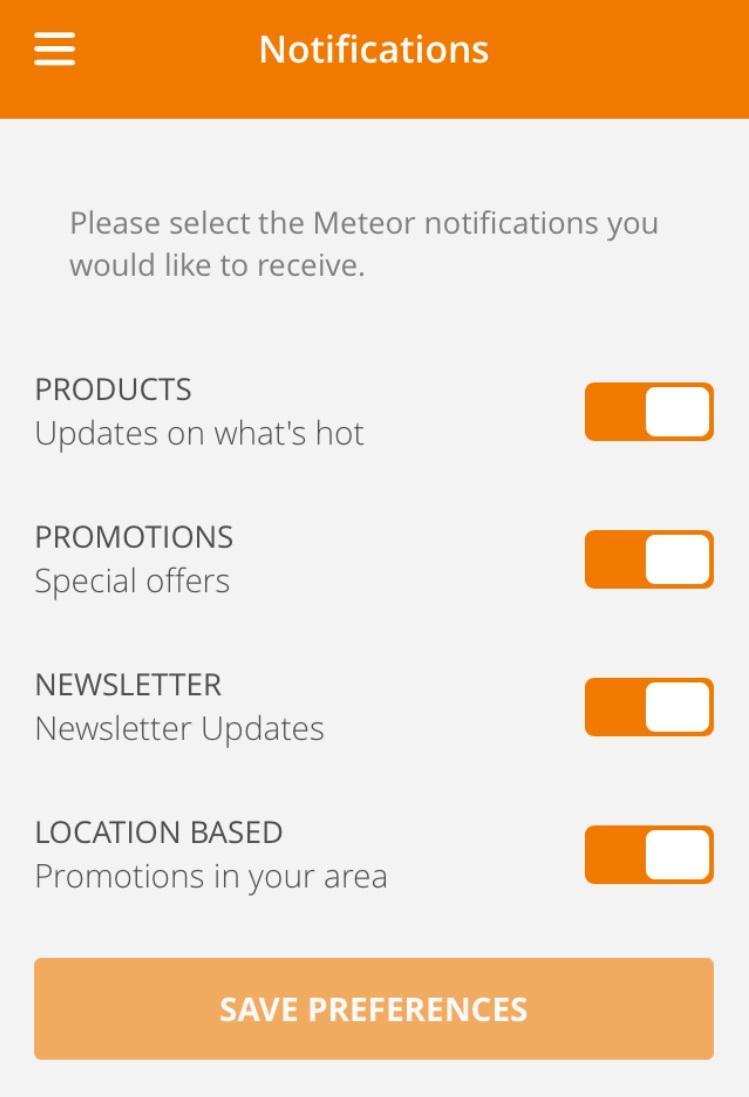This screenshot has height=1097, width=749.
Task: Tap SAVE PREFERENCES to confirm settings
Action: tap(374, 1009)
